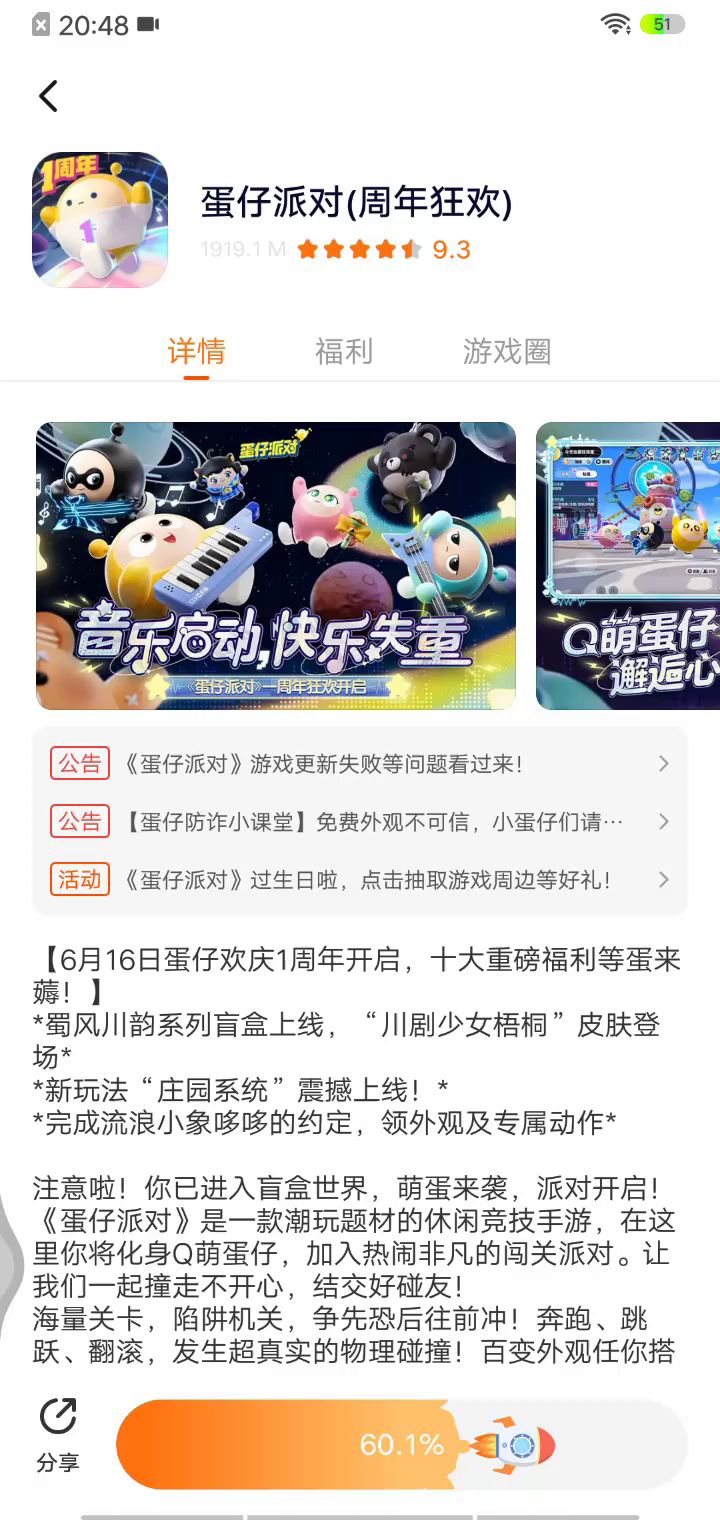Go back using the top-left arrow
This screenshot has width=720, height=1520.
point(48,96)
